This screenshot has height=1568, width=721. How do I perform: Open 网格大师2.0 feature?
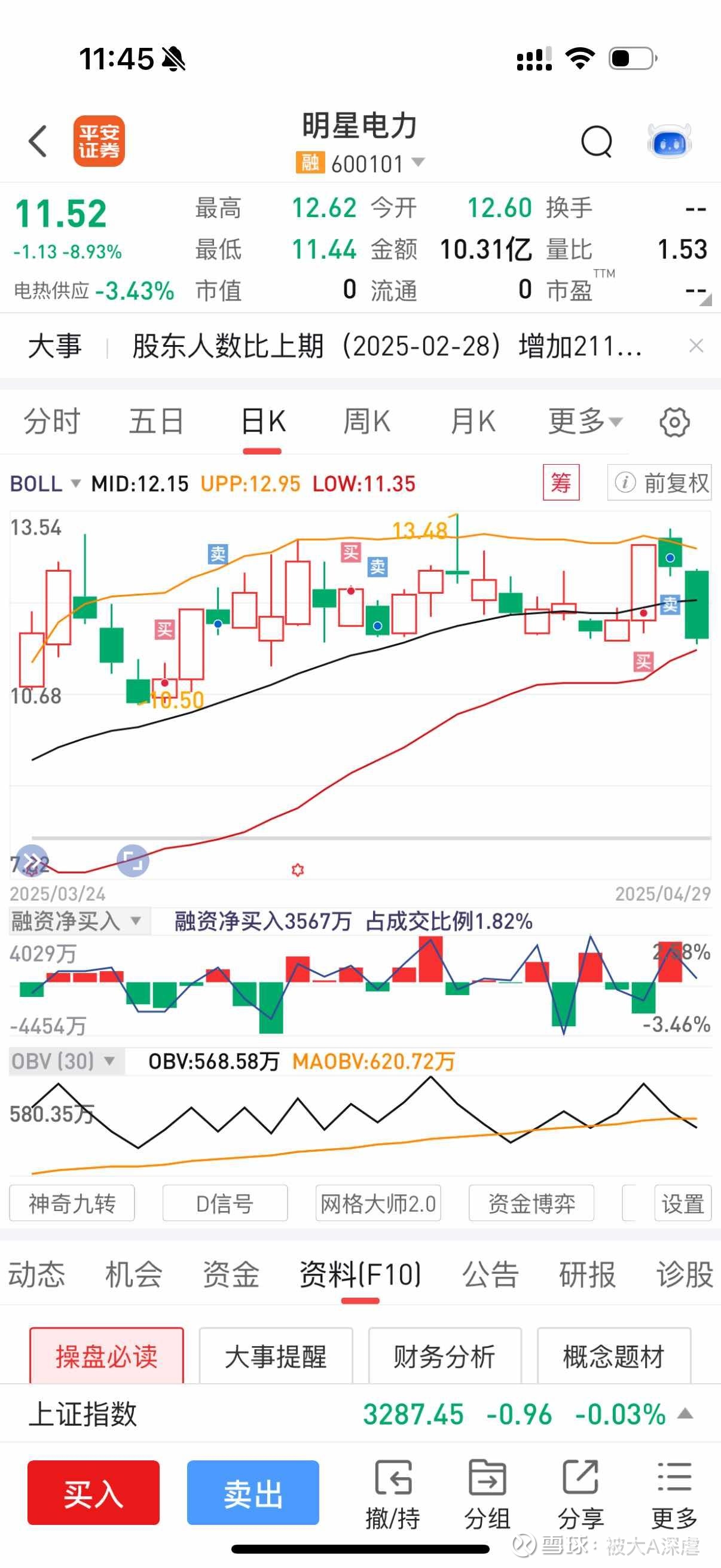378,1203
